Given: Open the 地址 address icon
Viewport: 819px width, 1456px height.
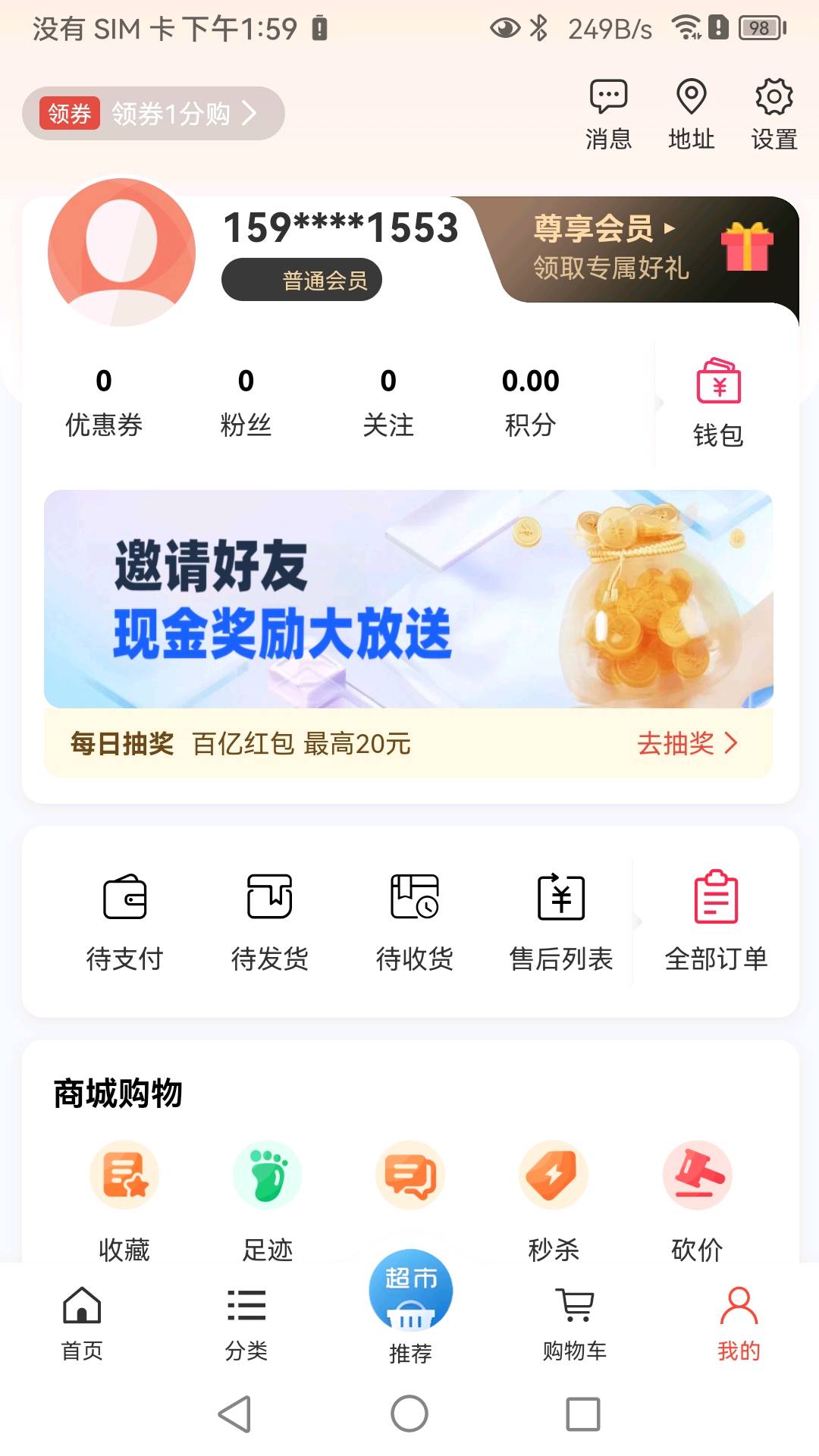Looking at the screenshot, I should click(x=691, y=112).
